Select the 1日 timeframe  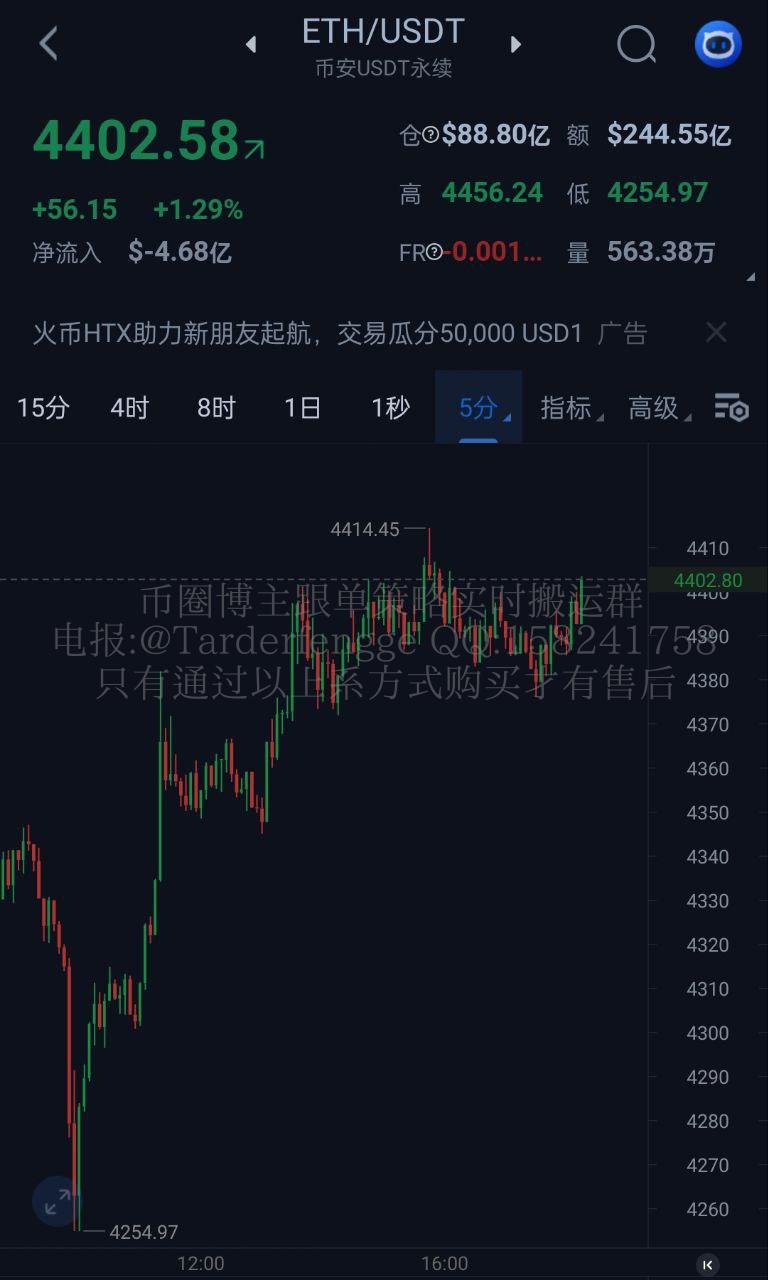coord(302,408)
